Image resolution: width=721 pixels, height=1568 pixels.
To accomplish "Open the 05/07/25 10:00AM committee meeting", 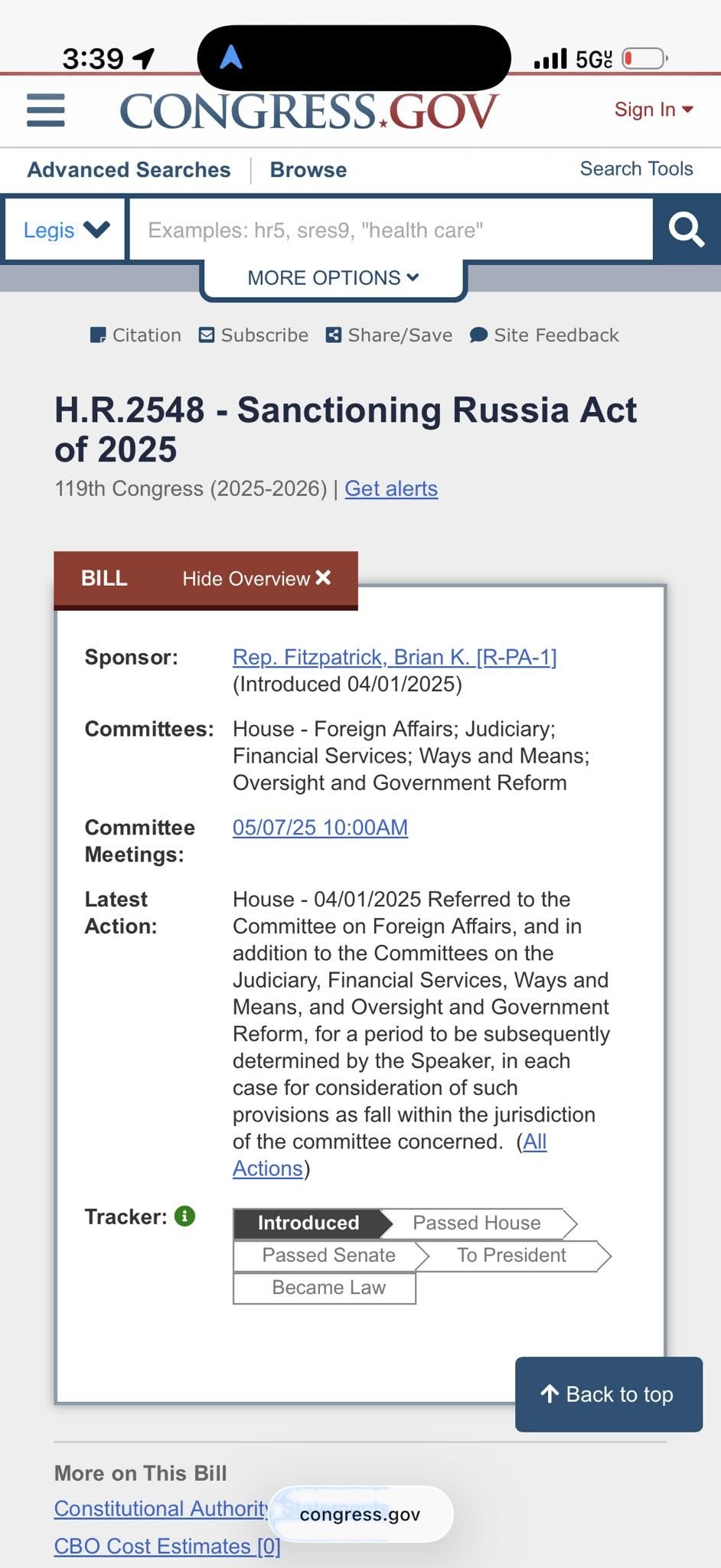I will (x=320, y=828).
